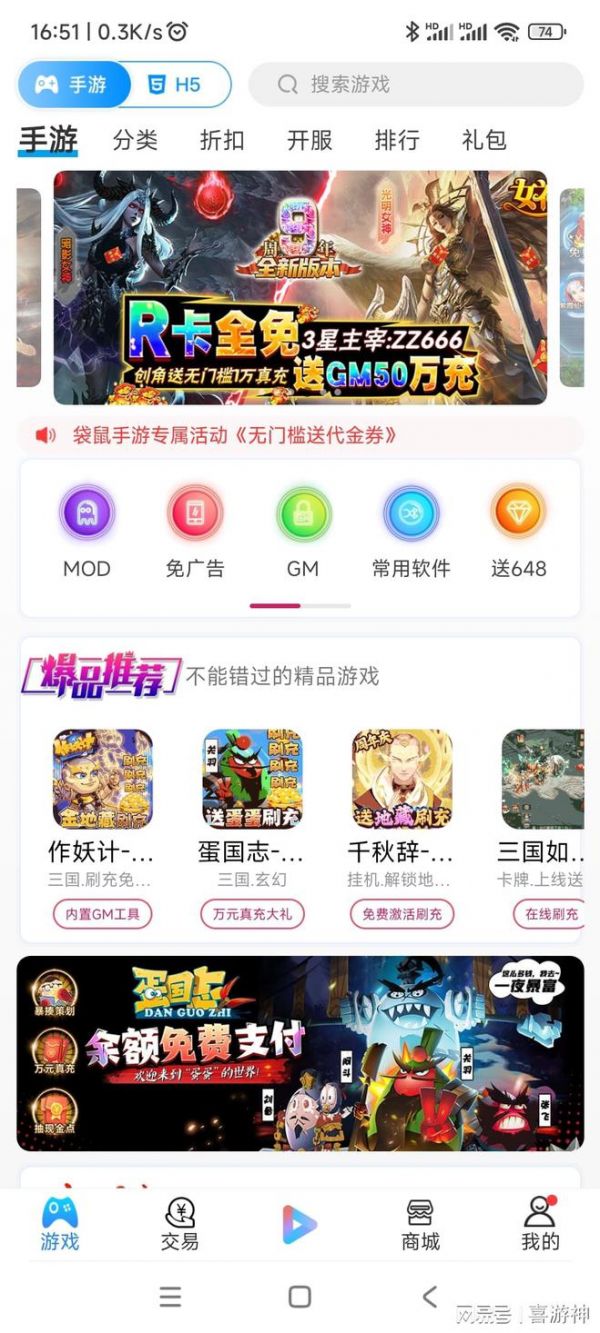Open the 我的 profile tab
The image size is (600, 1333).
(x=540, y=1224)
